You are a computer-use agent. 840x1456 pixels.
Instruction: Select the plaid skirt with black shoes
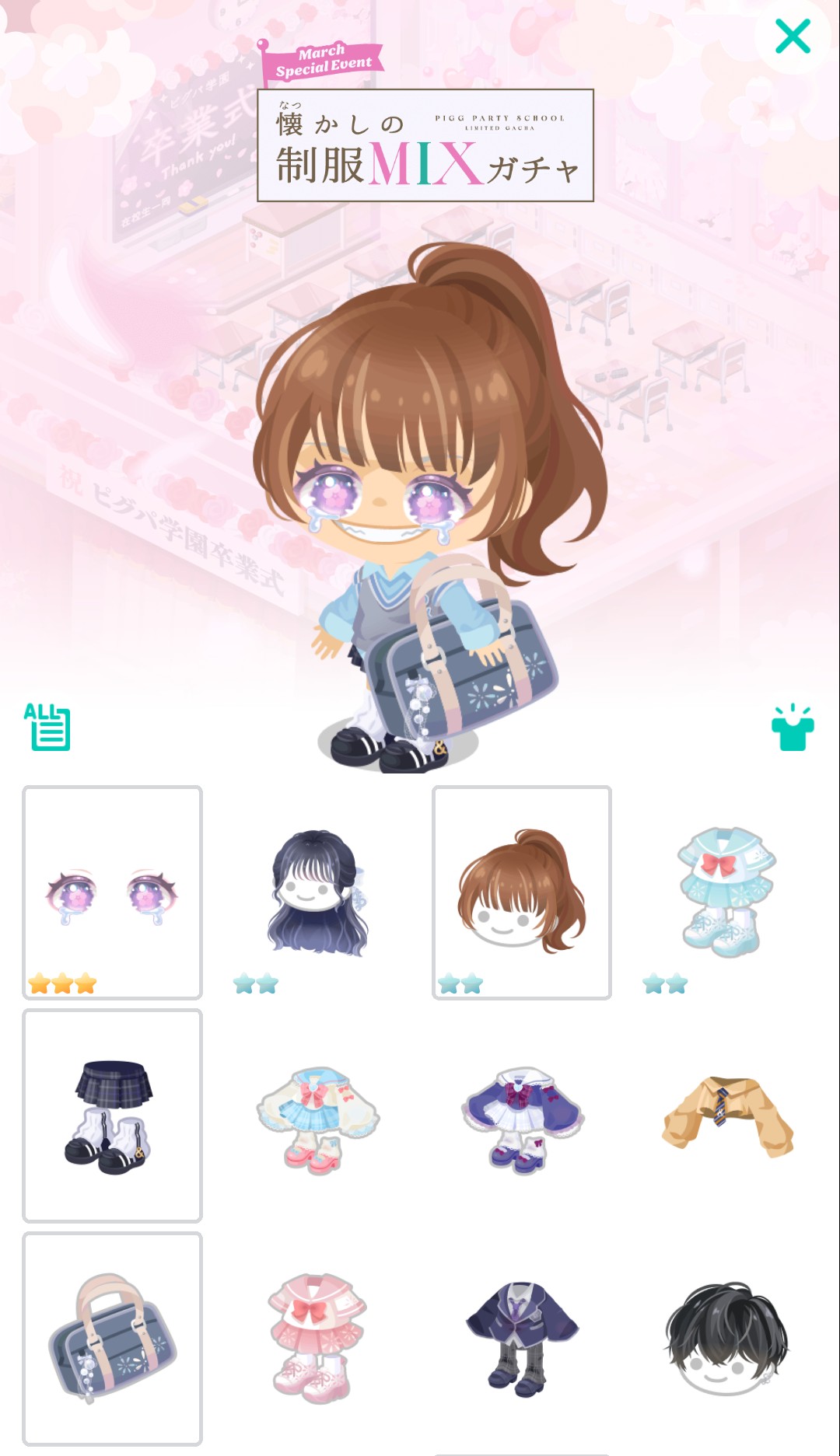[113, 1115]
